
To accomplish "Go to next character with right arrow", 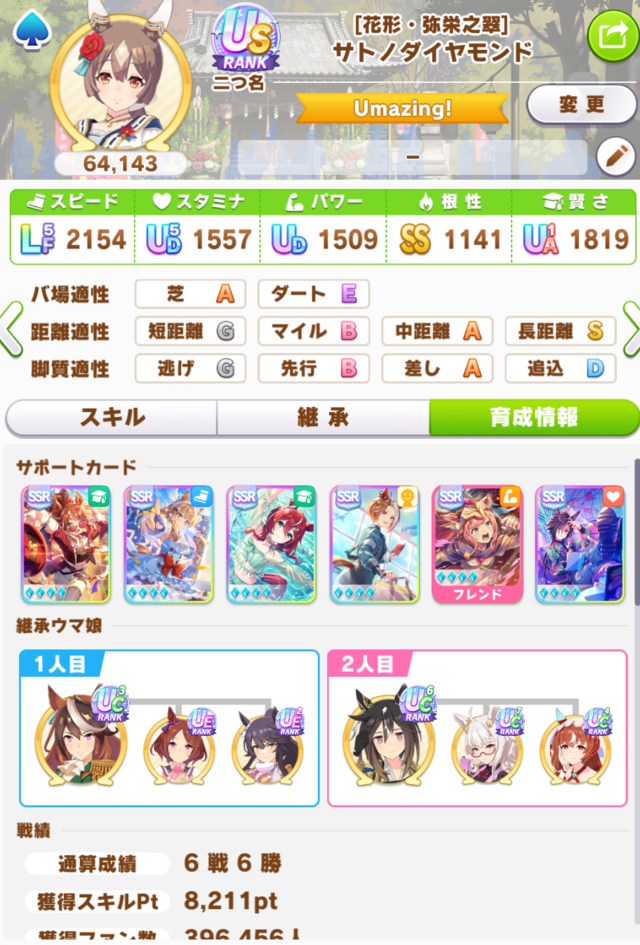I will [631, 330].
